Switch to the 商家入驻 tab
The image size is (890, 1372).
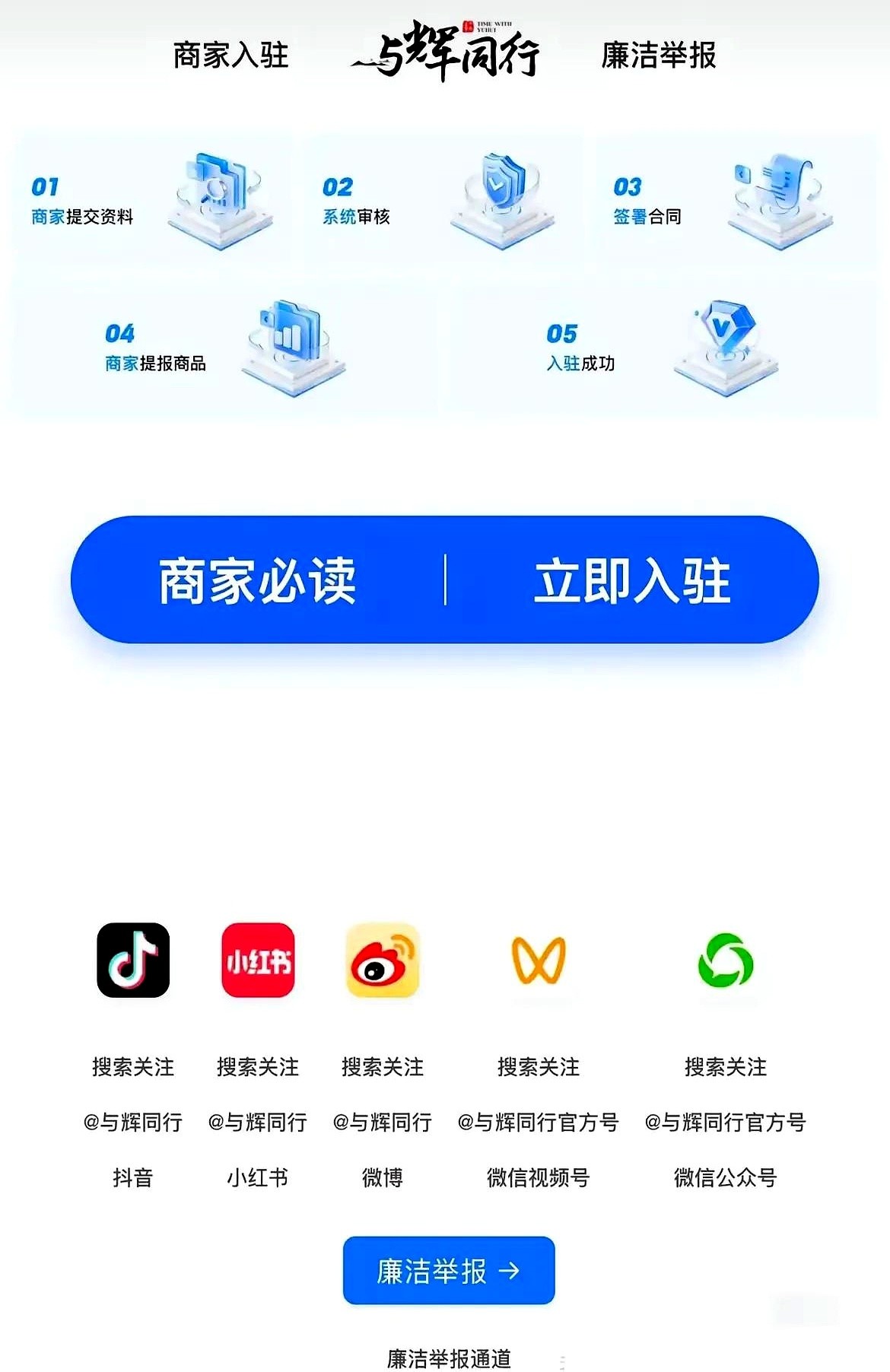click(x=230, y=56)
